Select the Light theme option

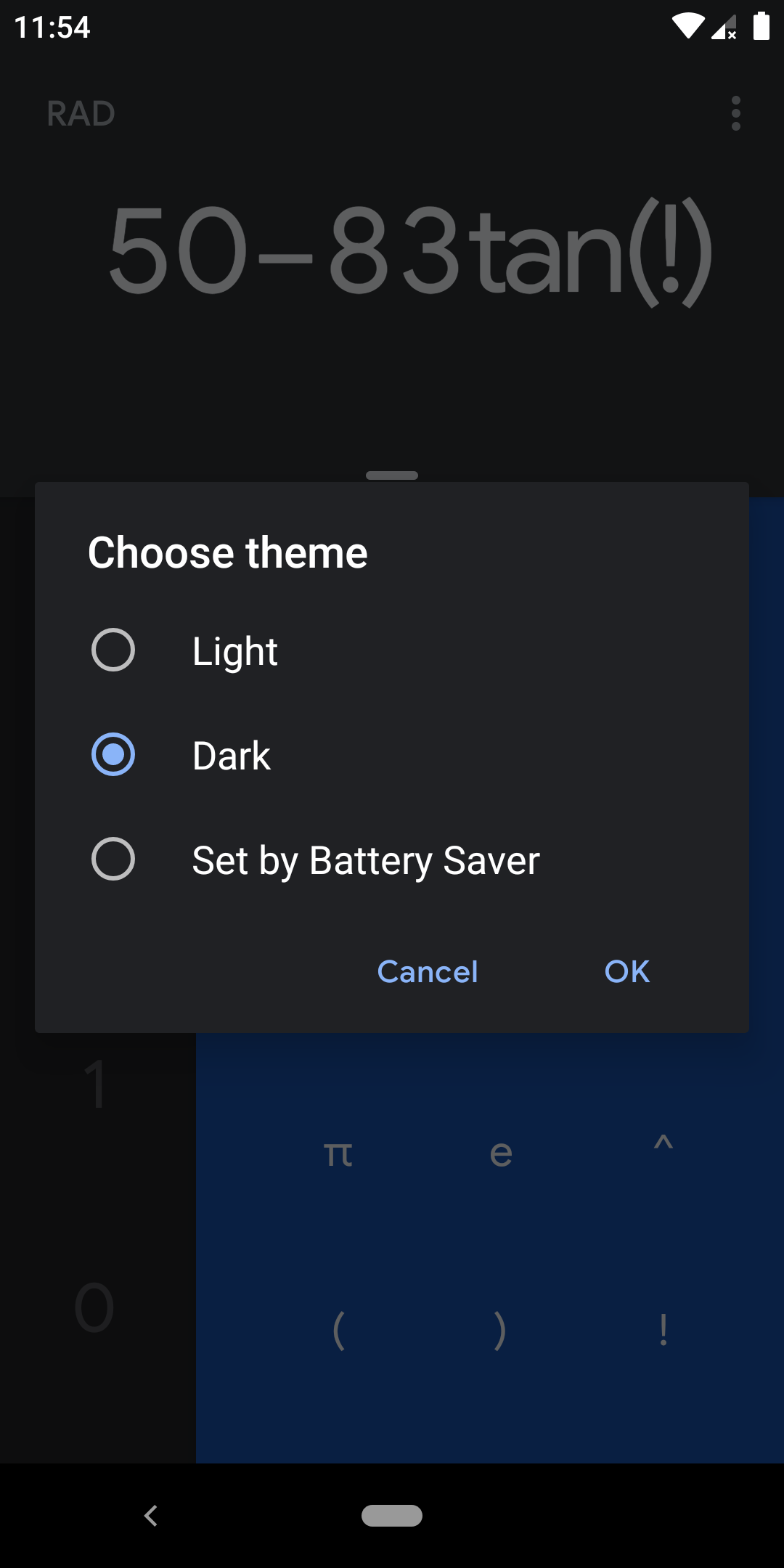pyautogui.click(x=392, y=650)
